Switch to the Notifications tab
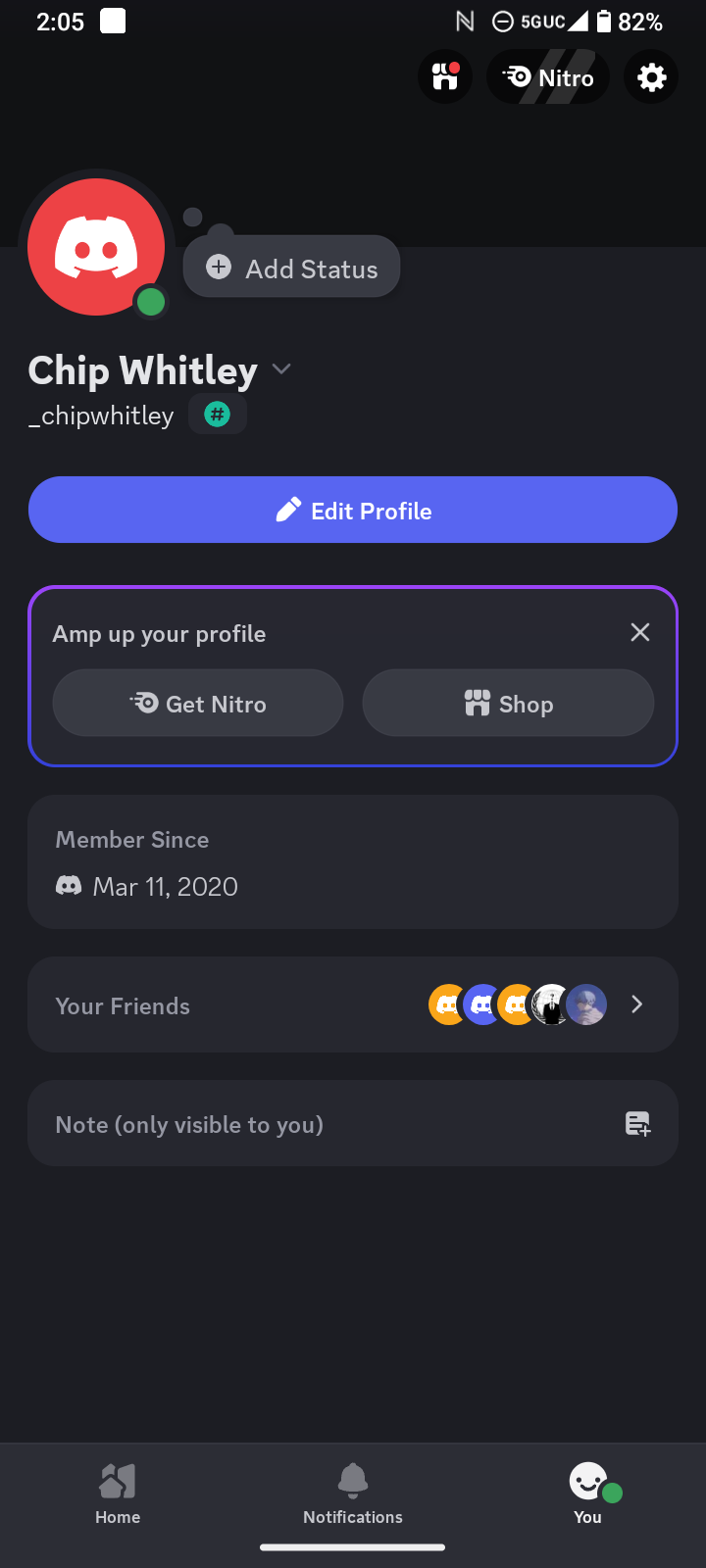Screen dimensions: 706x1568 coord(353,1494)
